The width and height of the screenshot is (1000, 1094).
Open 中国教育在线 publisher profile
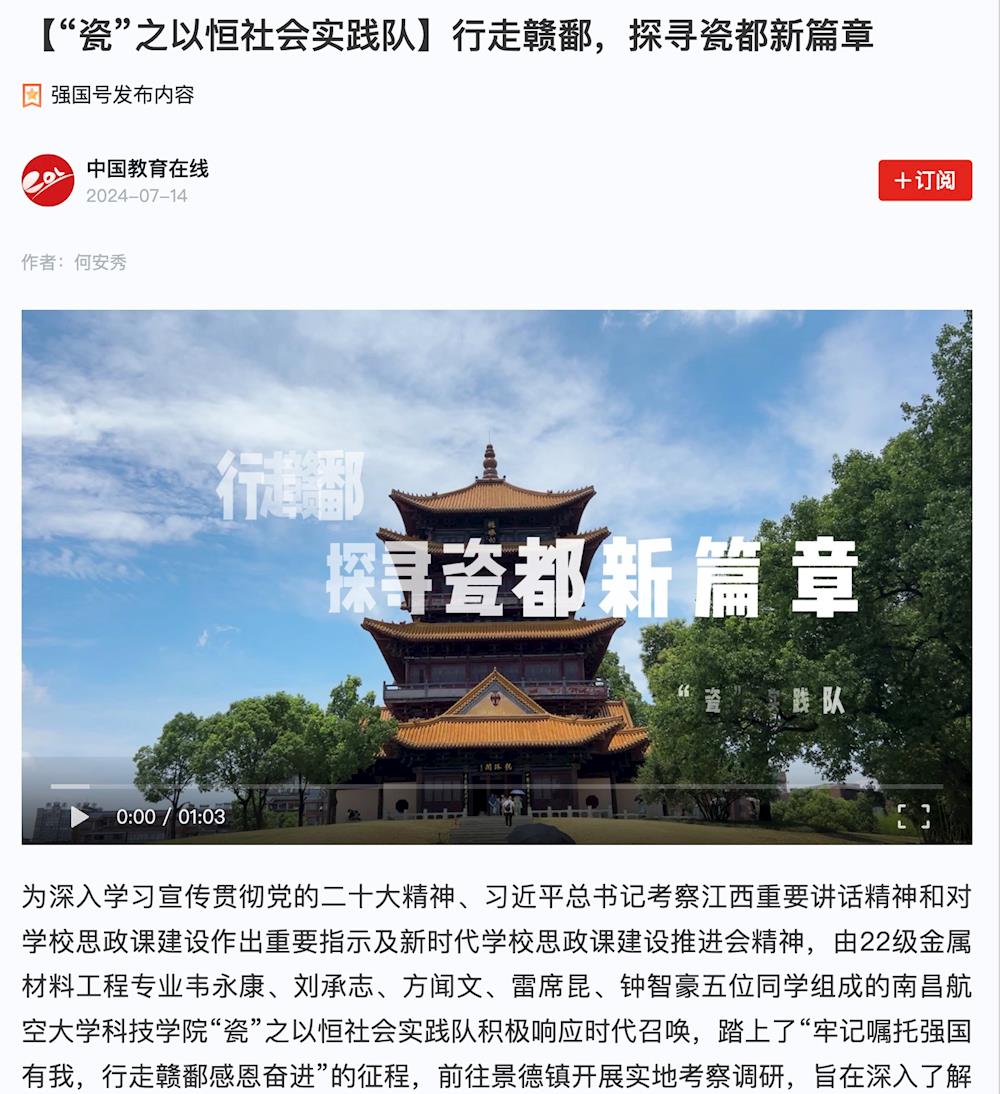[147, 169]
